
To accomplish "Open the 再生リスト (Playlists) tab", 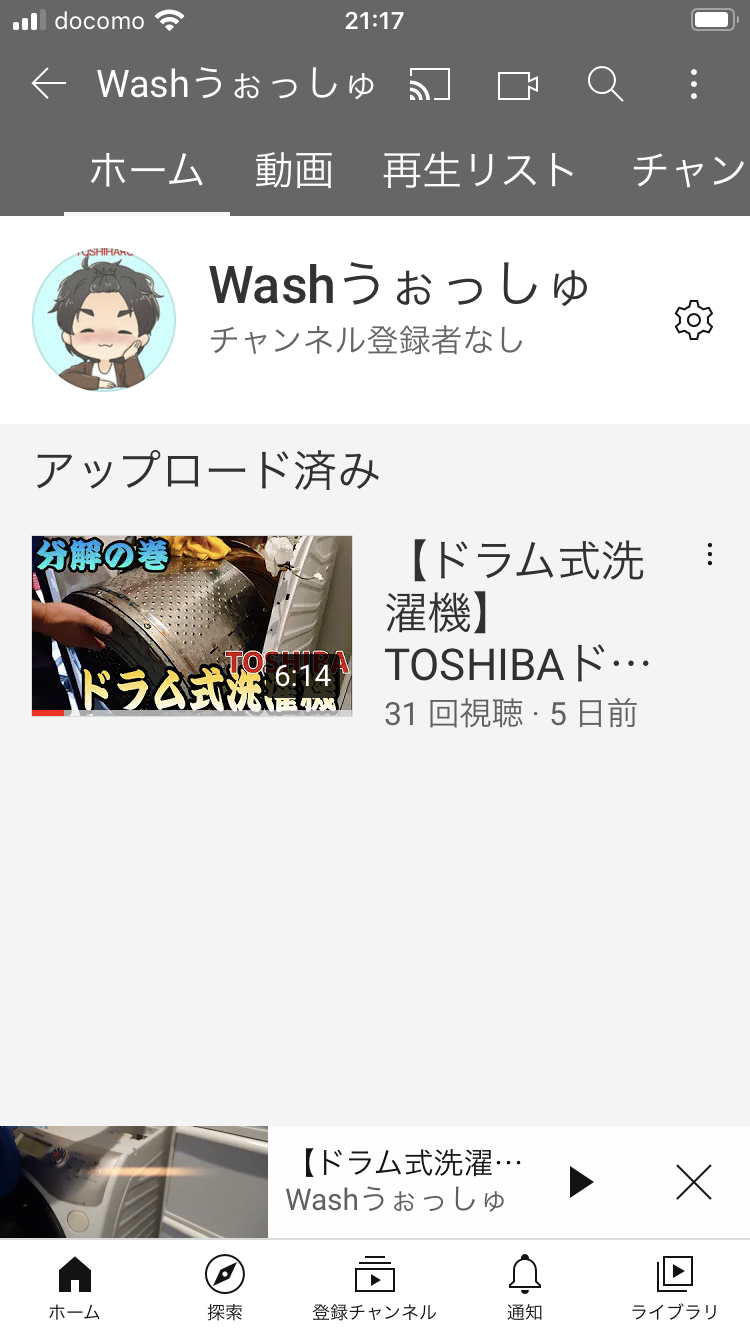I will point(478,170).
